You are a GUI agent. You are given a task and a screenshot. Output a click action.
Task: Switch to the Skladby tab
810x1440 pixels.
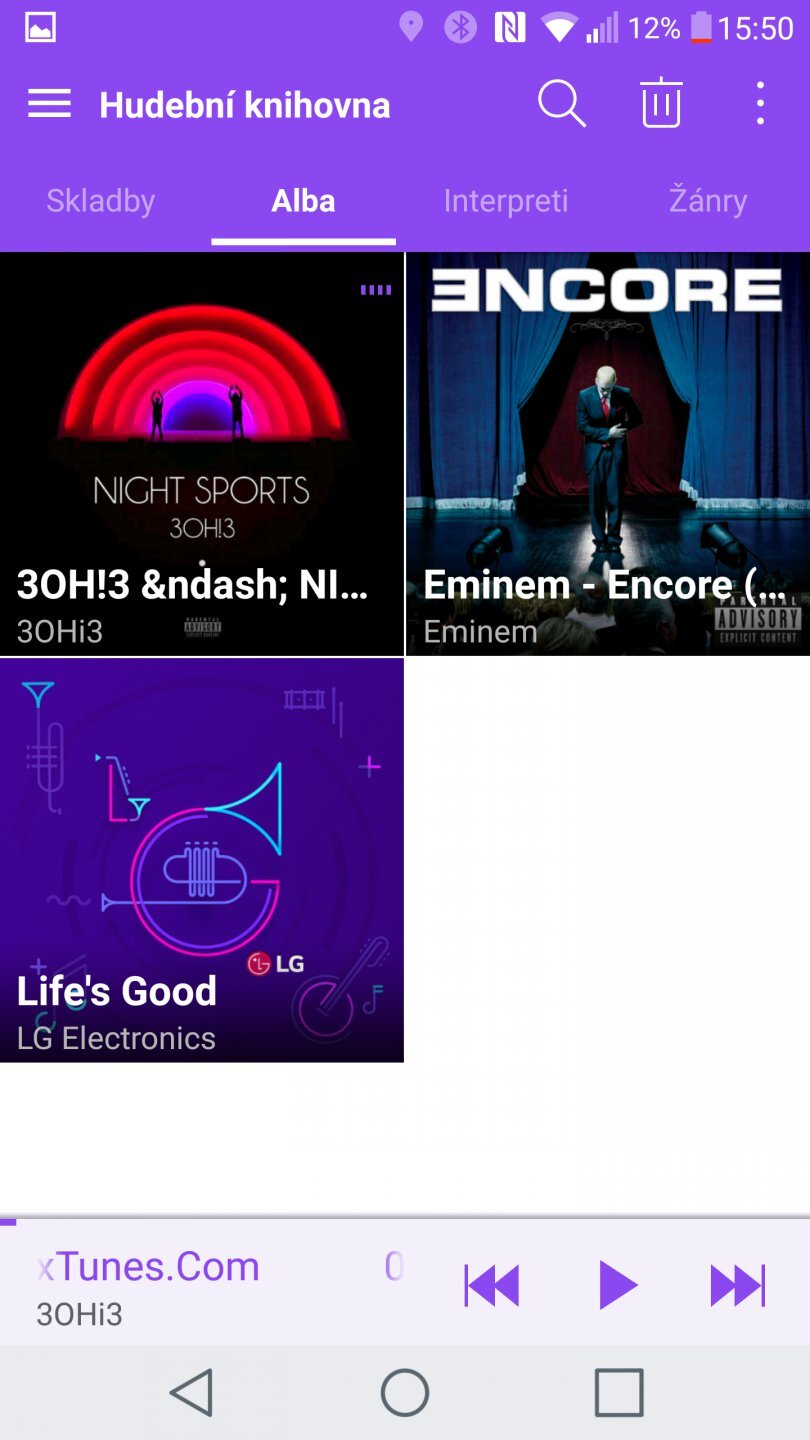click(x=101, y=201)
